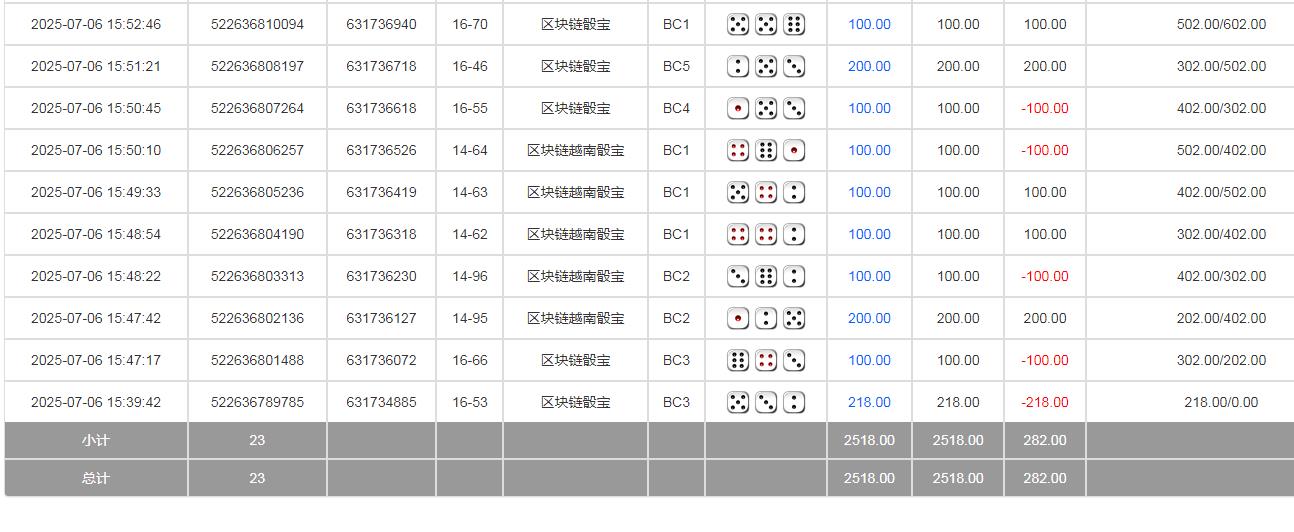Click the blue 100.00 amount for order 522636803313
Screen dimensions: 1294x532
[869, 276]
